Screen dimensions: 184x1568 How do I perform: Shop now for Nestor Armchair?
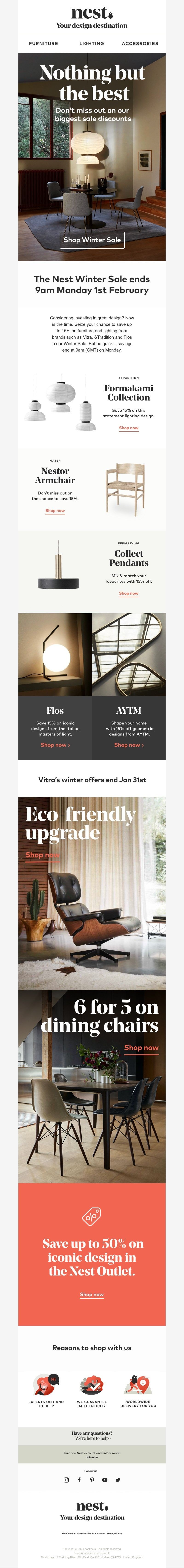(x=55, y=511)
